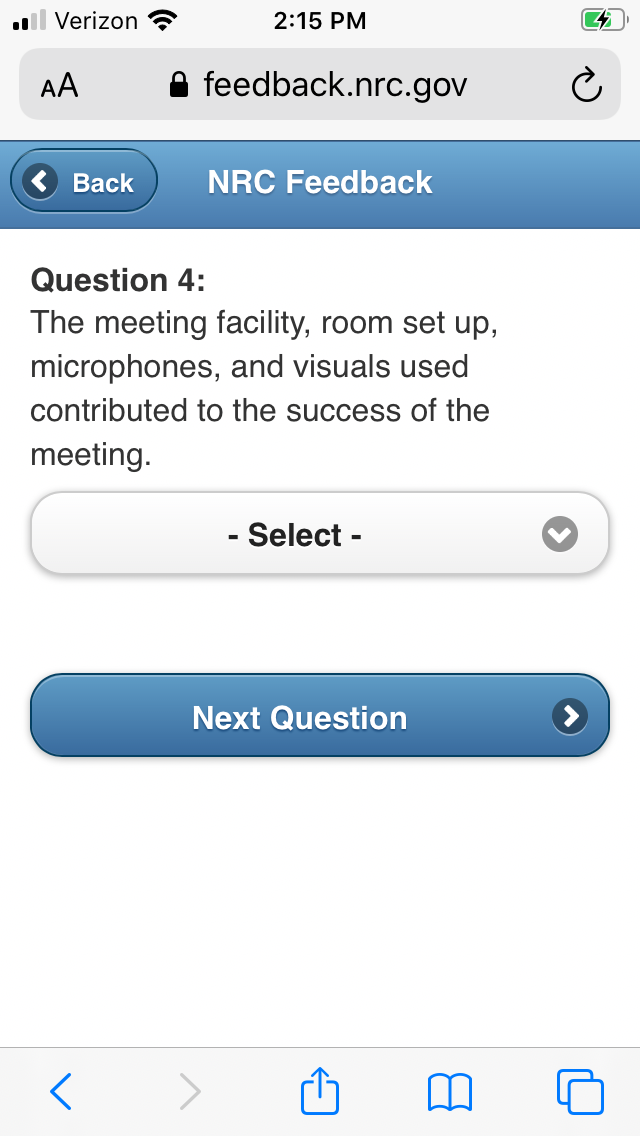640x1136 pixels.
Task: Continue to the Next Question
Action: coord(320,716)
